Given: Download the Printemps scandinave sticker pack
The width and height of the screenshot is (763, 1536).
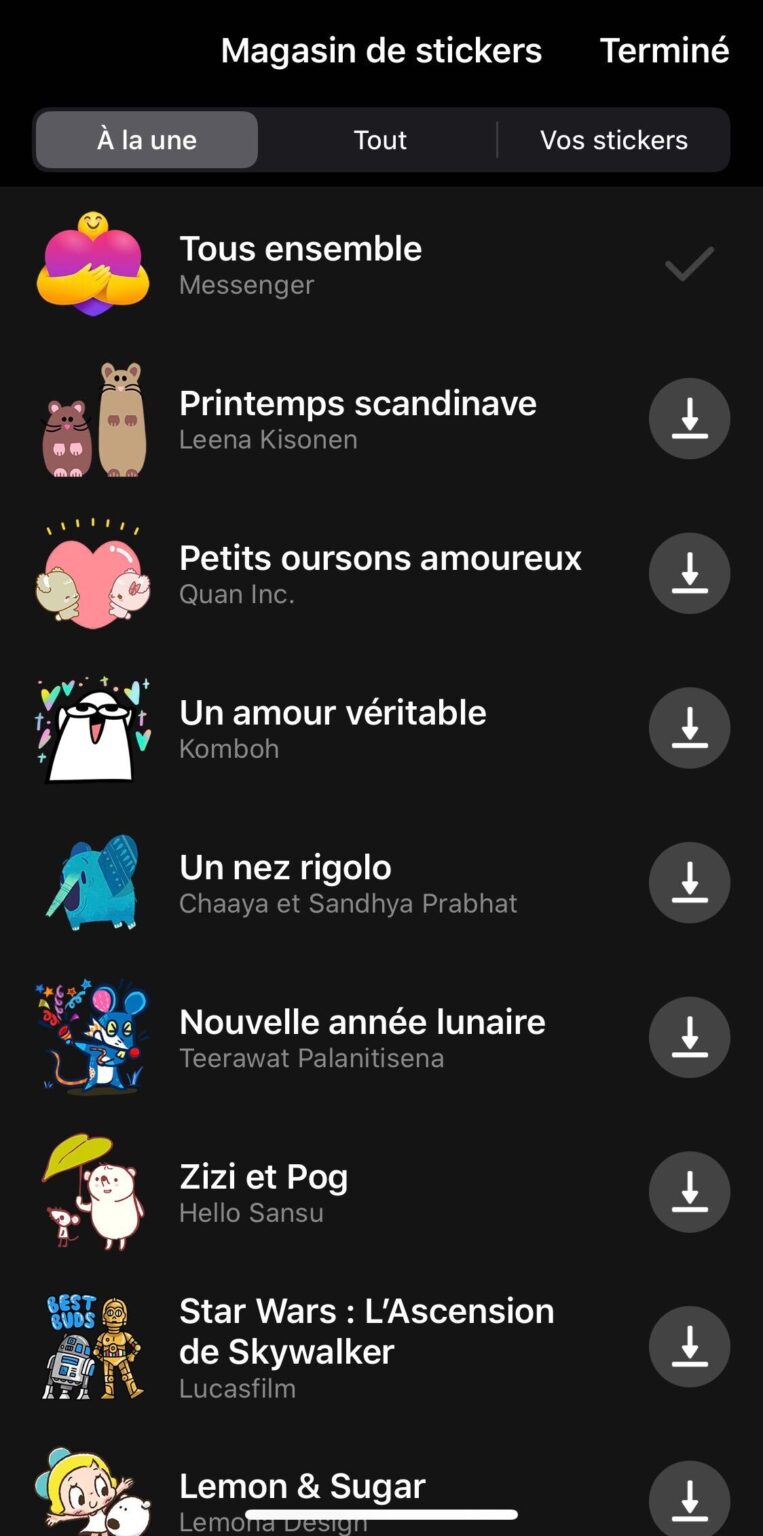Looking at the screenshot, I should (x=689, y=418).
